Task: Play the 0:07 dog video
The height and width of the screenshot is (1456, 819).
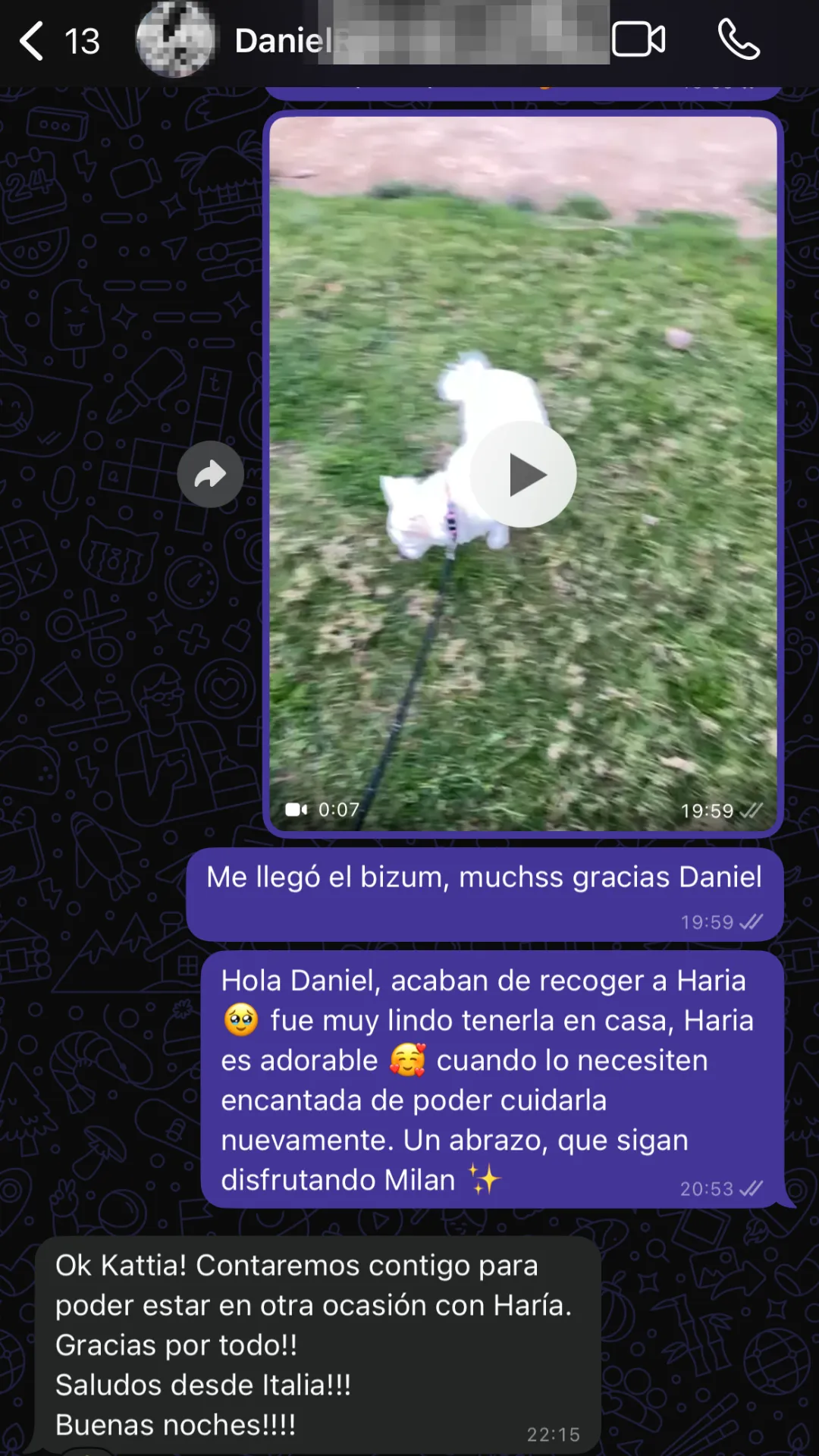Action: click(x=523, y=475)
